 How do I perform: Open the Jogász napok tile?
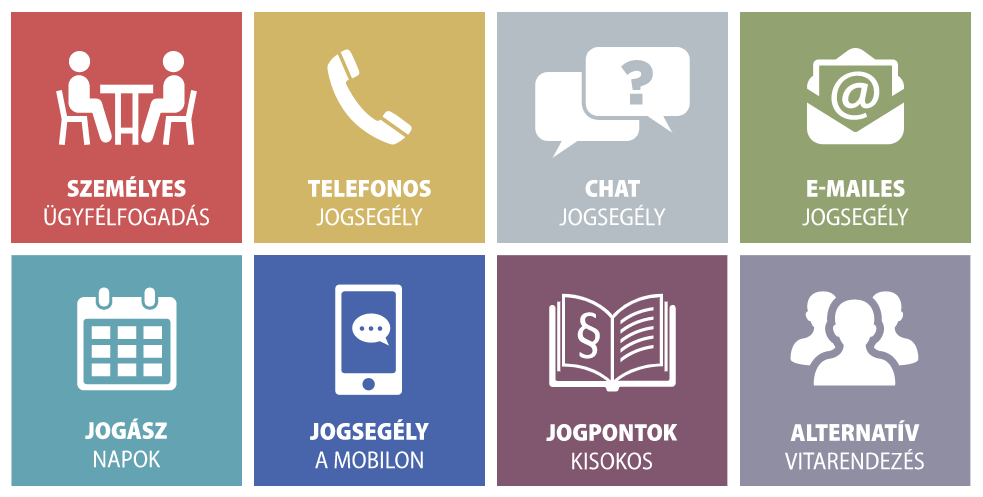point(126,370)
